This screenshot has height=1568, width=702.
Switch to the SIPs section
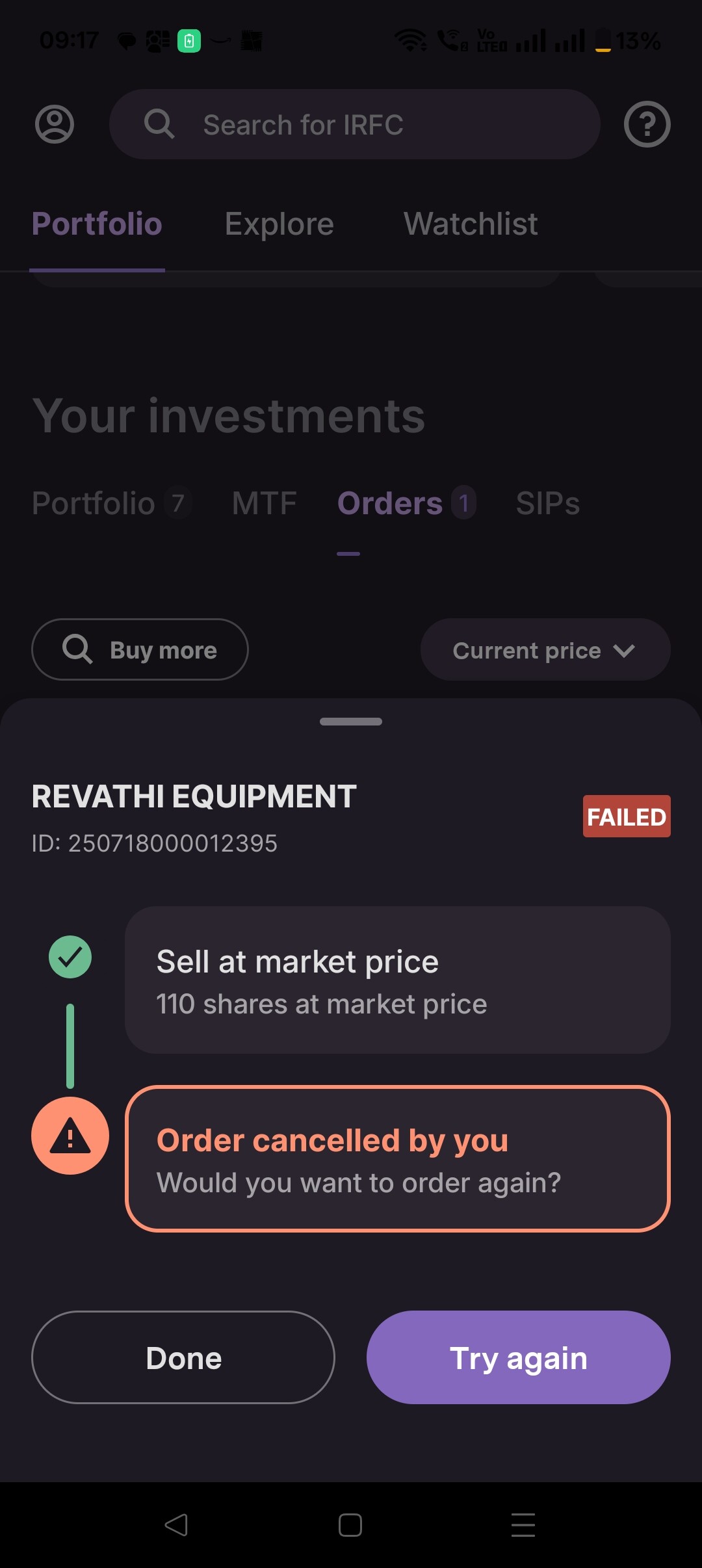tap(547, 503)
